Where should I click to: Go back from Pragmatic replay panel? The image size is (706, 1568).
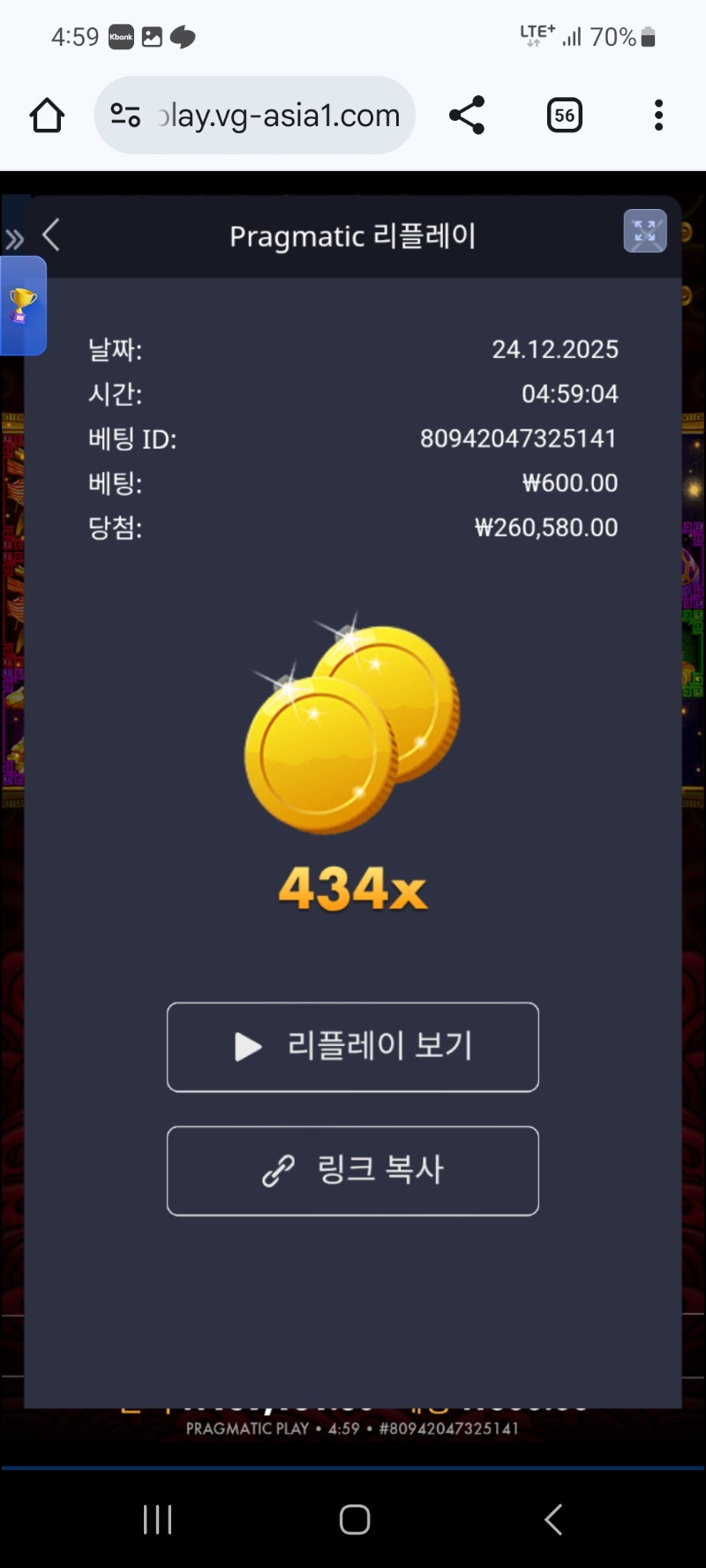point(51,235)
